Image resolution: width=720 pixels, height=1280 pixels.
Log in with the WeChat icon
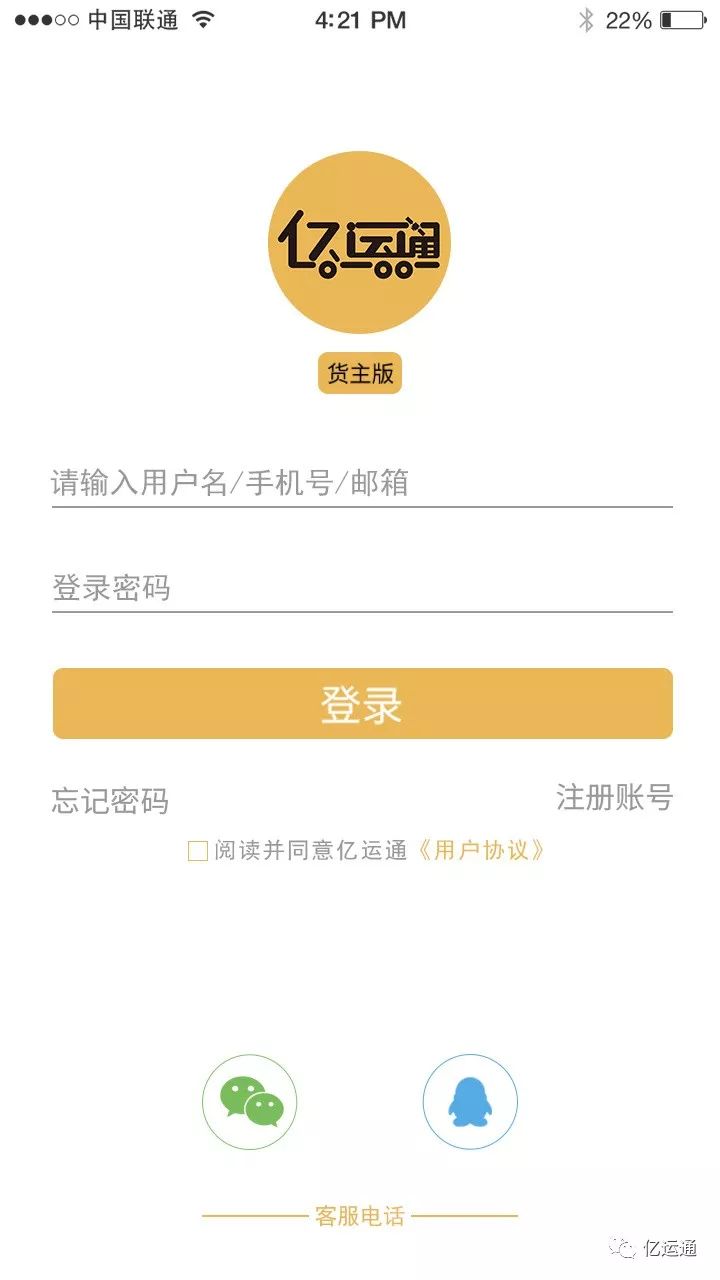250,1102
